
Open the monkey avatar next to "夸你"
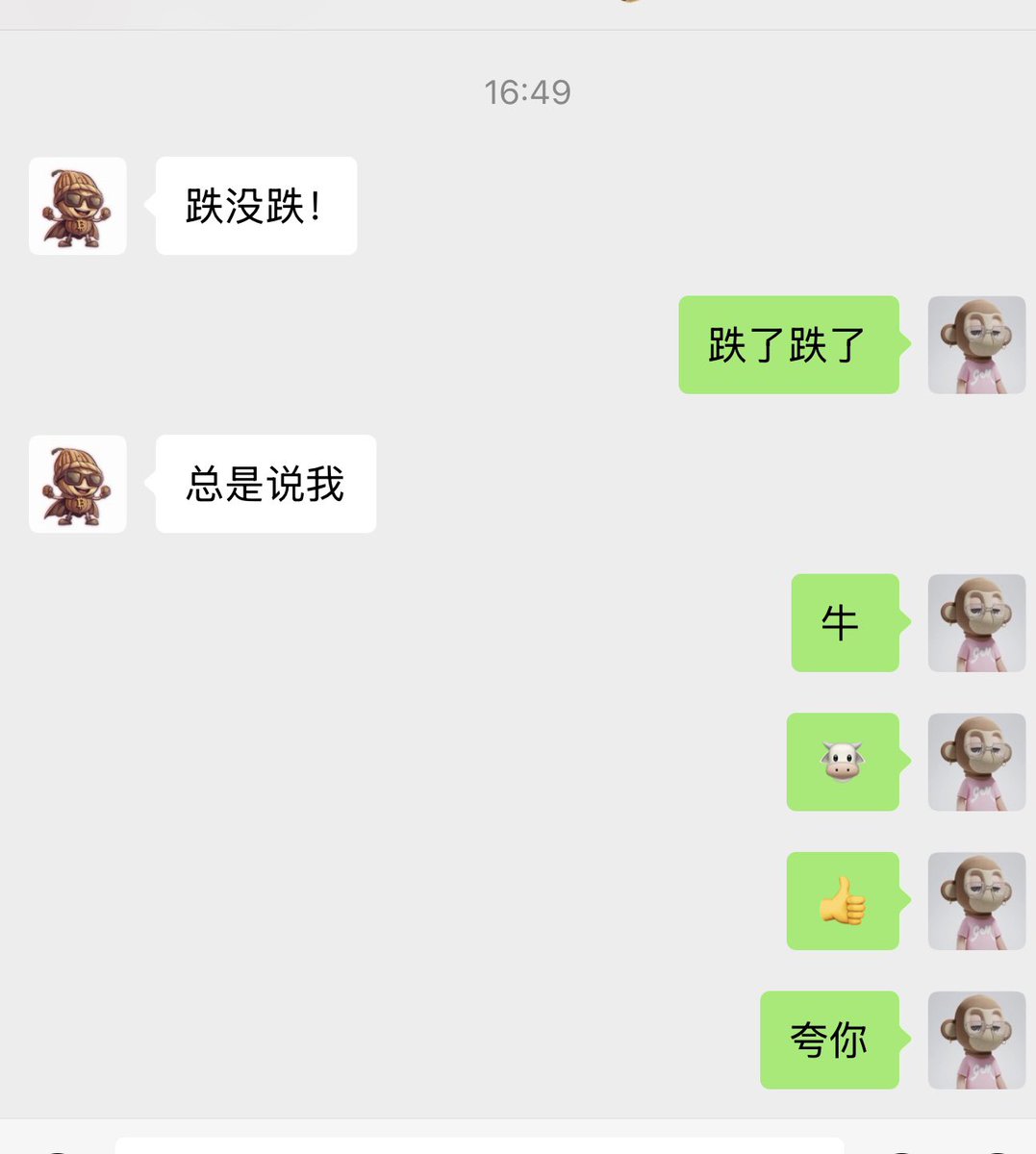976,1040
